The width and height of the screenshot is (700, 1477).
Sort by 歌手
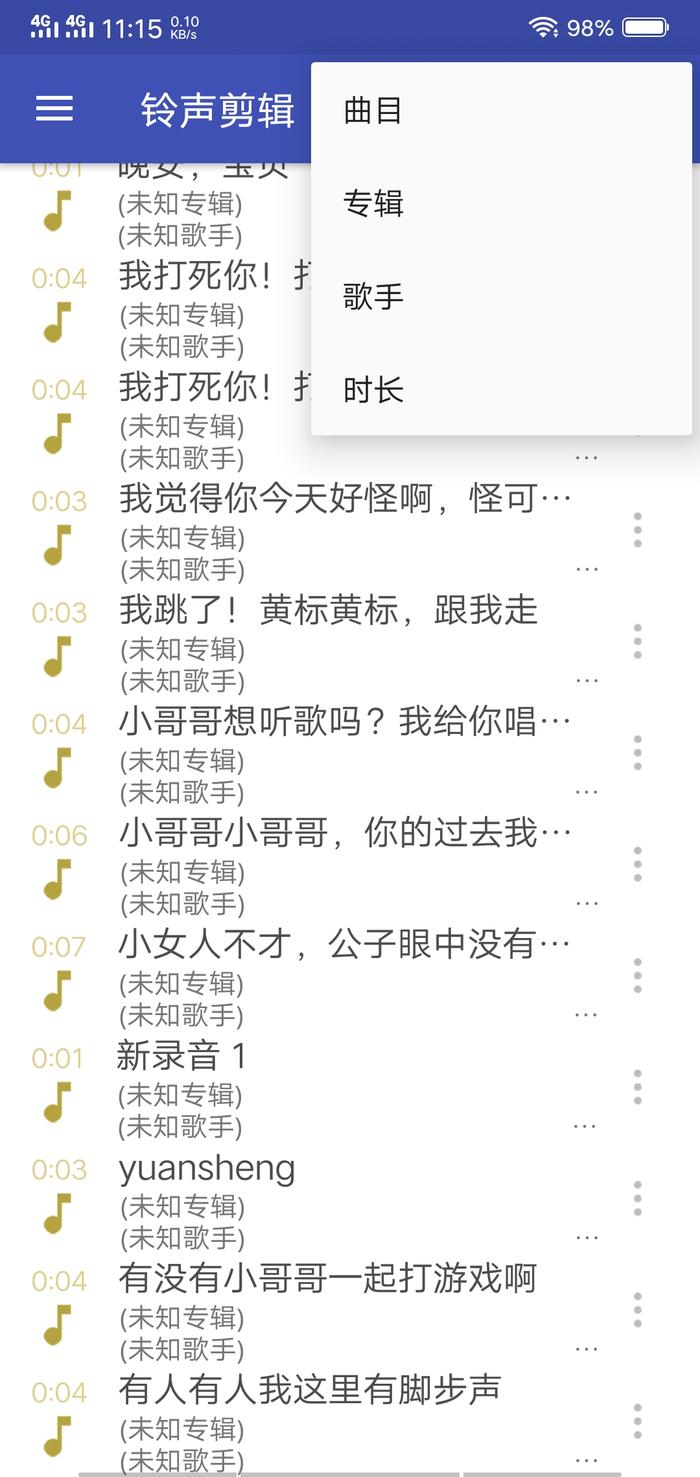(373, 297)
